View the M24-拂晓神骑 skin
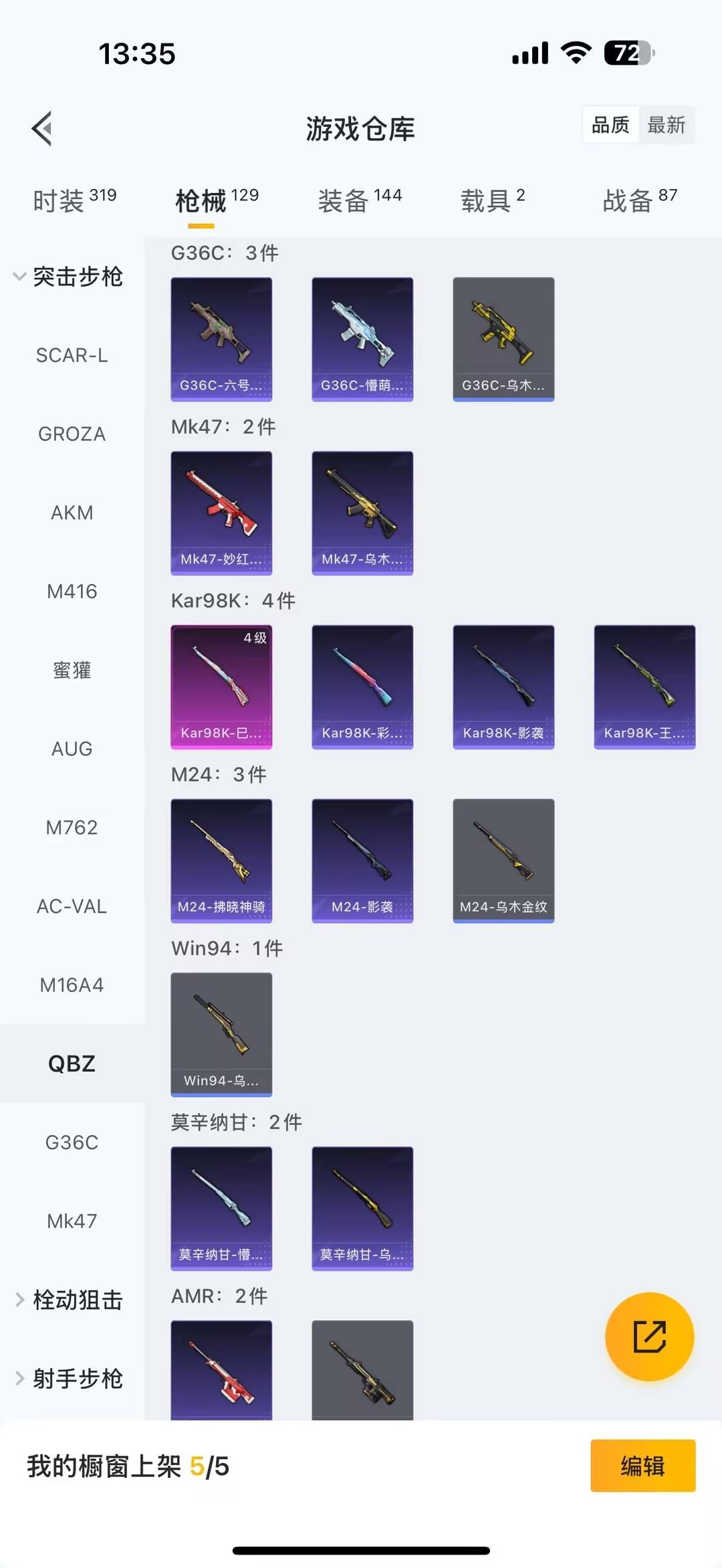Screen dimensions: 722x1568 [221, 860]
